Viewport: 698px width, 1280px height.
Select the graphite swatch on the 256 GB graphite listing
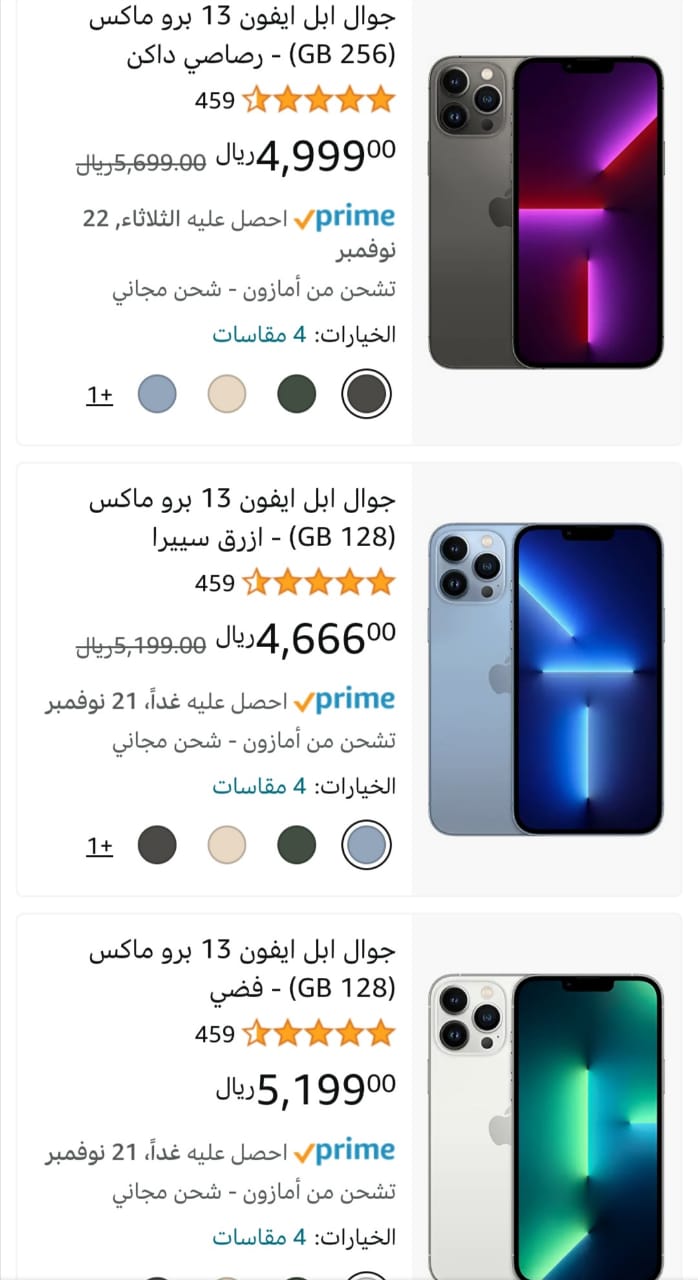(x=366, y=394)
